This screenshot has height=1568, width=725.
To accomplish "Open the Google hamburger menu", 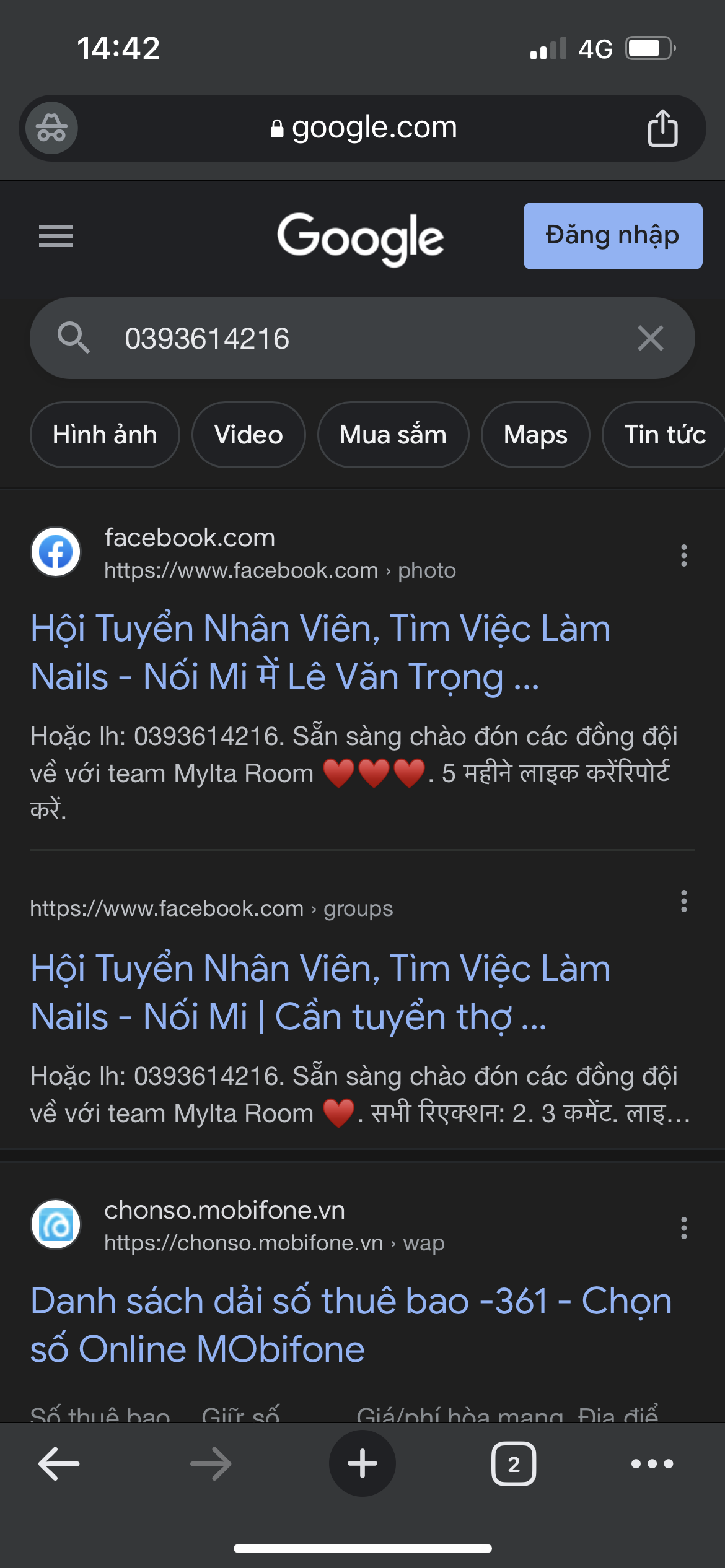I will coord(56,236).
